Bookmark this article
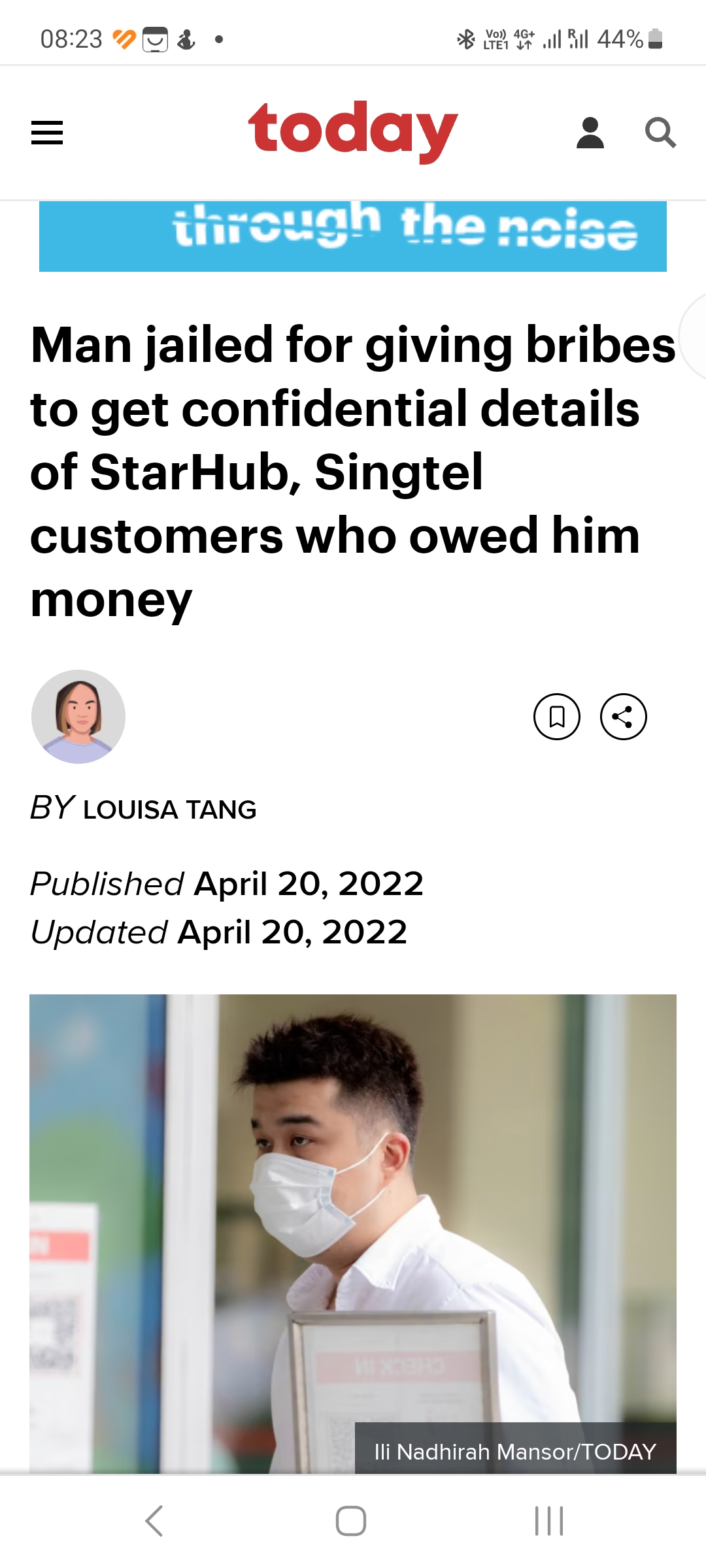The height and width of the screenshot is (1568, 706). [x=557, y=717]
